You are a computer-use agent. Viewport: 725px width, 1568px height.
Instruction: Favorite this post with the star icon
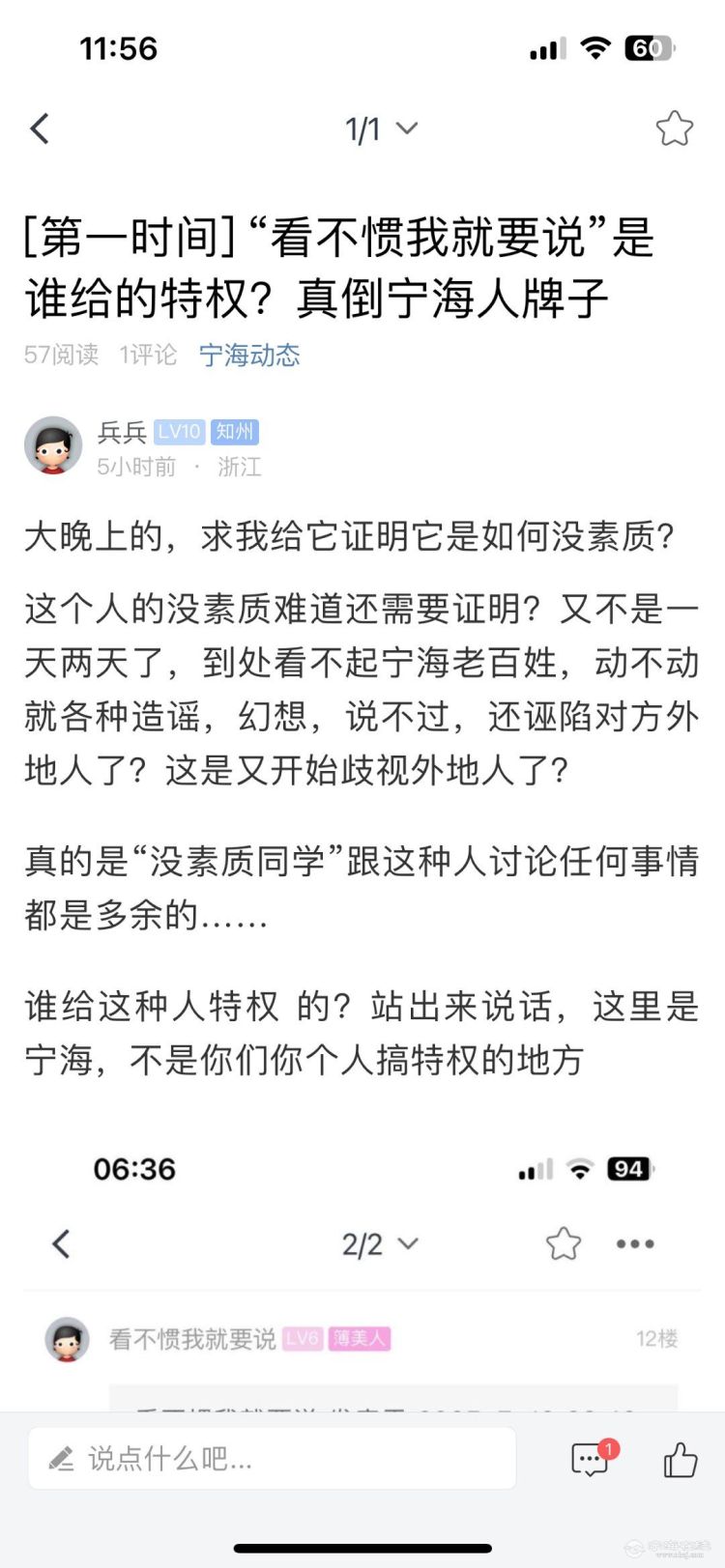click(674, 128)
